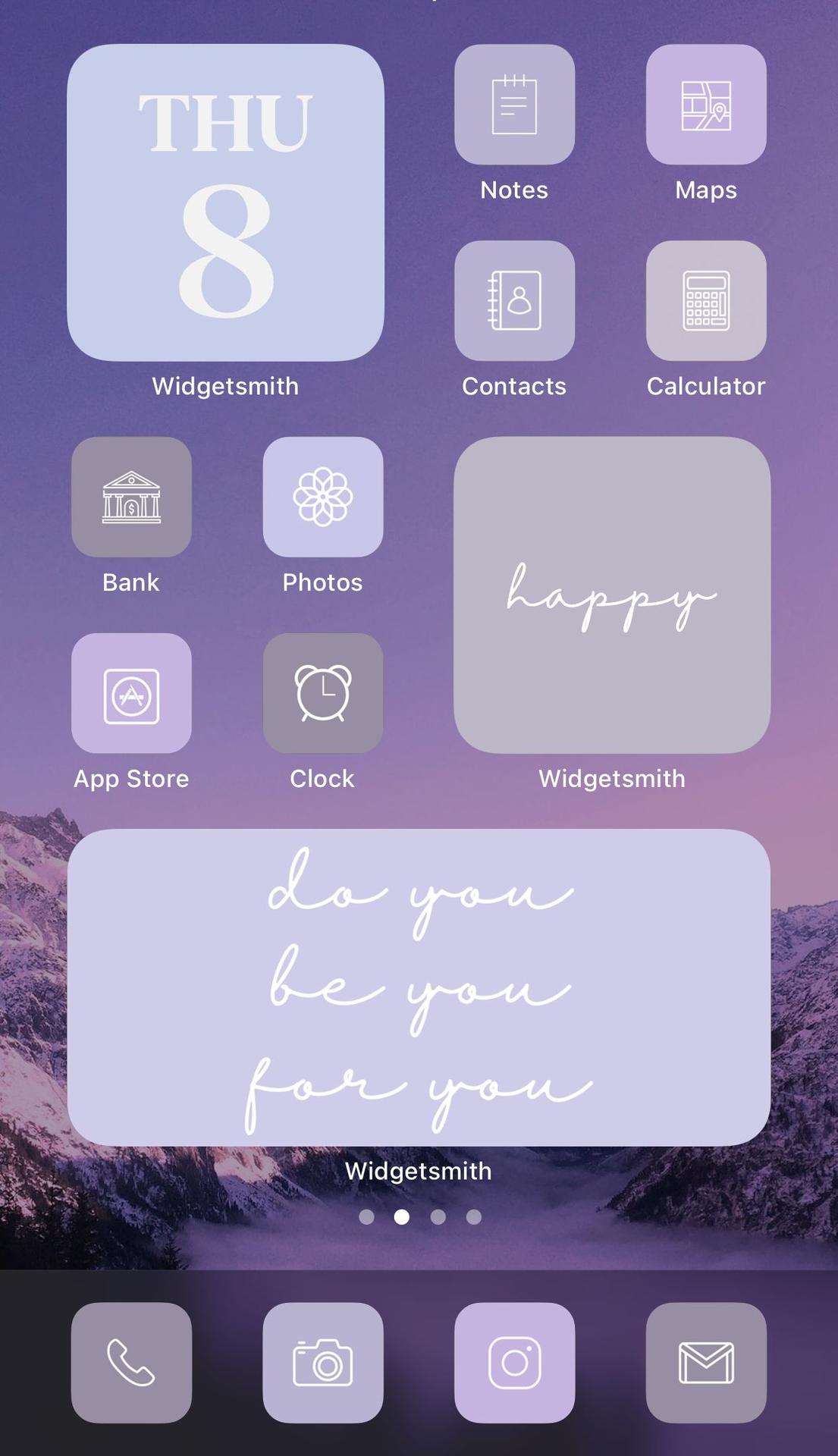Tap the 'do you be you' quote widget

coord(419,987)
